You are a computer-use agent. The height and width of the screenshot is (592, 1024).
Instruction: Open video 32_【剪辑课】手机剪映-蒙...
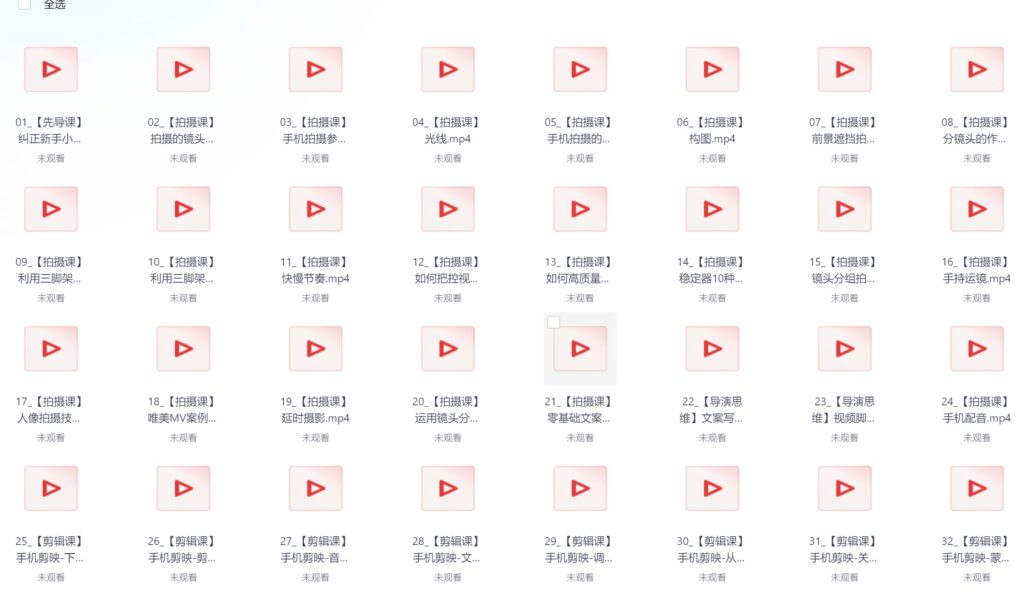tap(977, 489)
